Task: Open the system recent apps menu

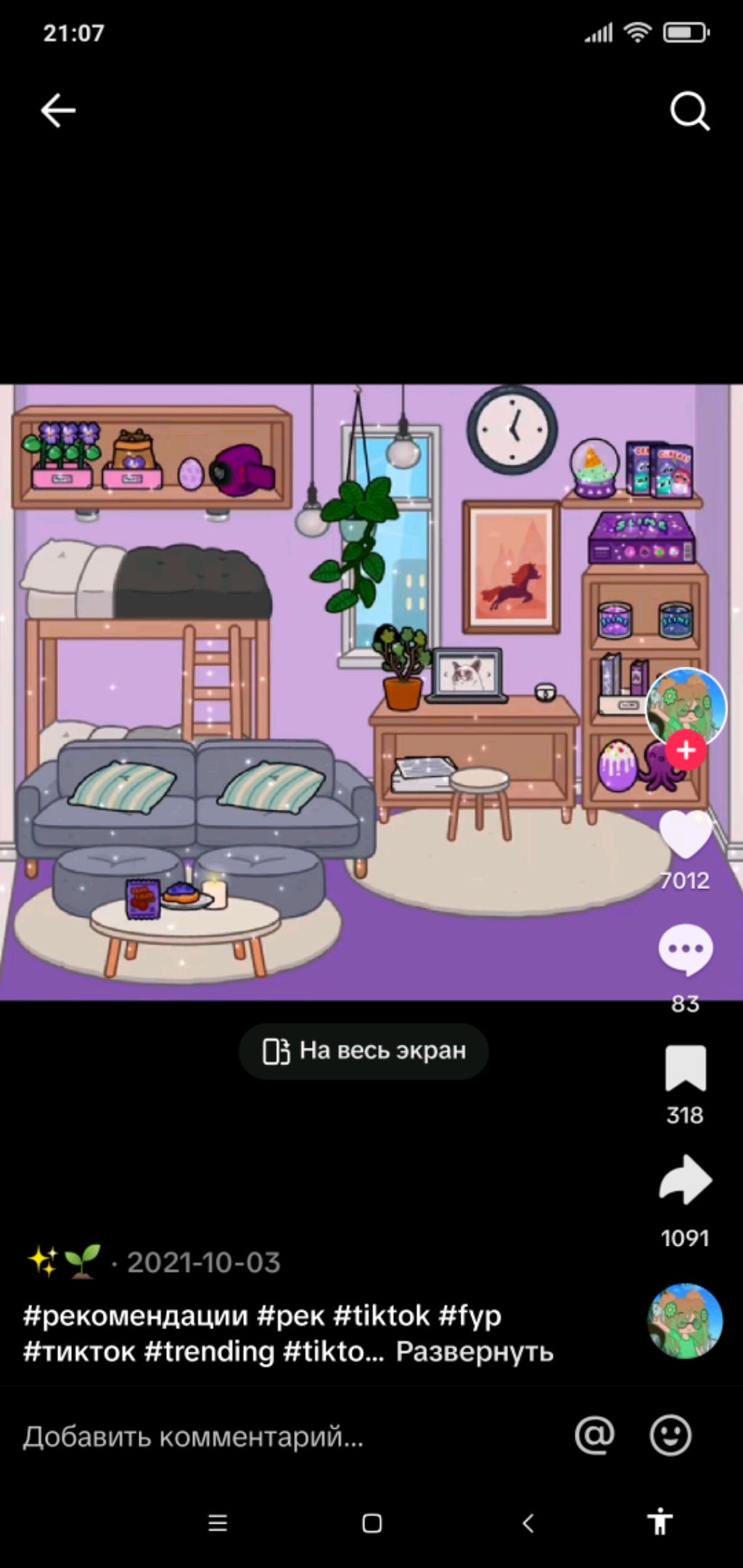Action: 218,1523
